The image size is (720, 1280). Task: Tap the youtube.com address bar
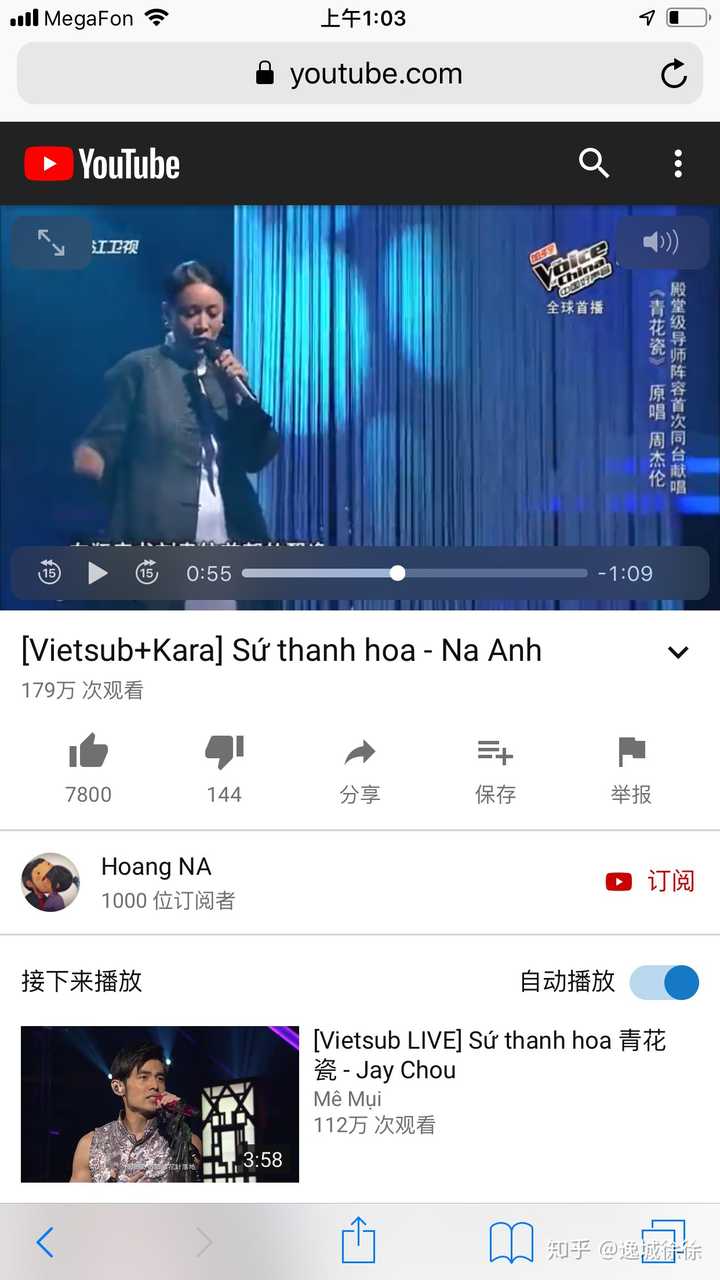(x=359, y=73)
